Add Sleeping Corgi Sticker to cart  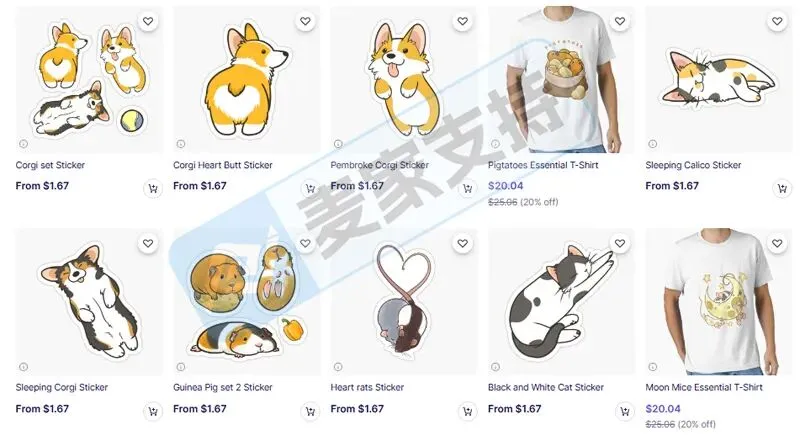pyautogui.click(x=152, y=410)
